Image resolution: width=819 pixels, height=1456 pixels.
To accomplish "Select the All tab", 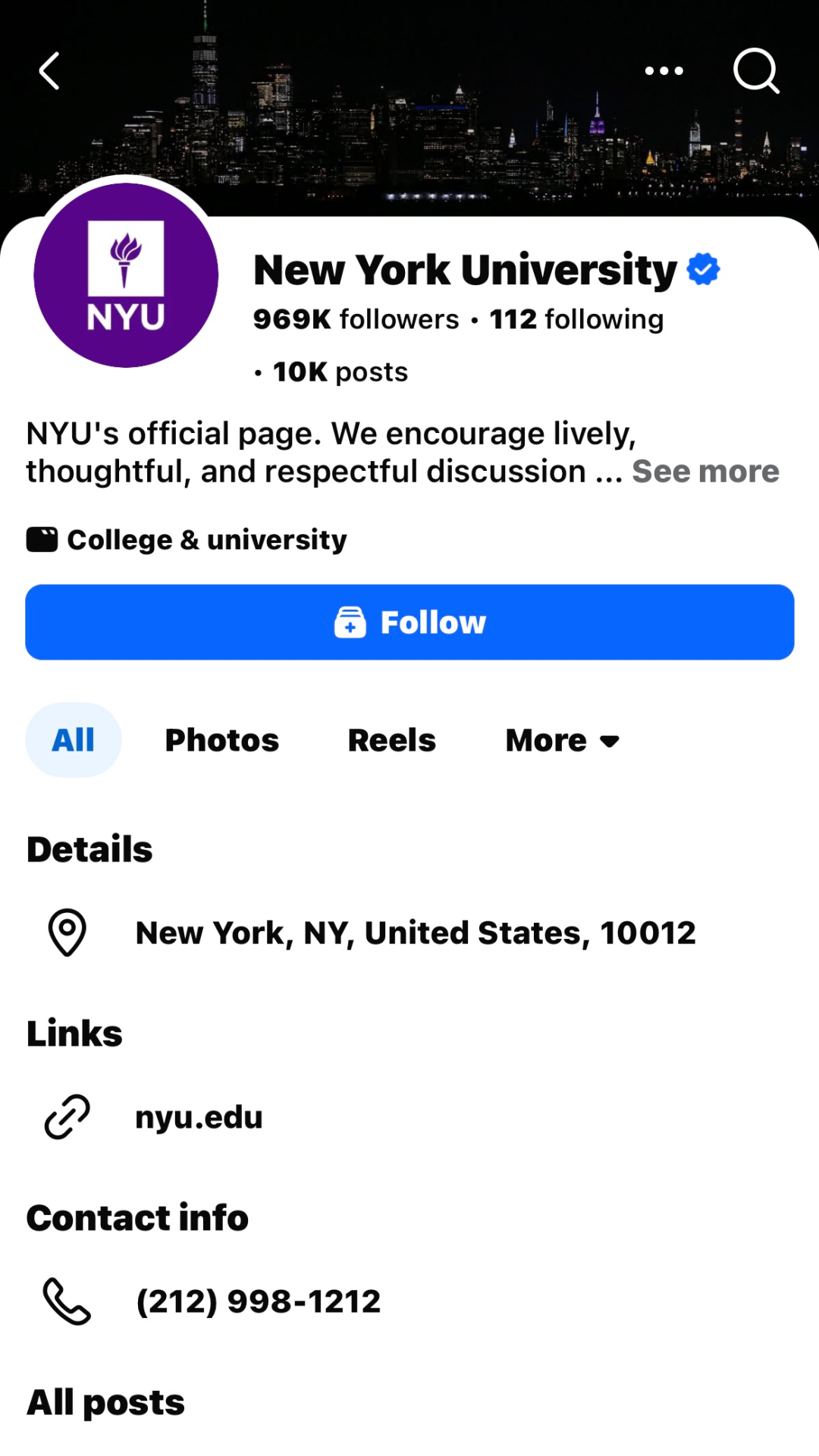I will pyautogui.click(x=74, y=740).
